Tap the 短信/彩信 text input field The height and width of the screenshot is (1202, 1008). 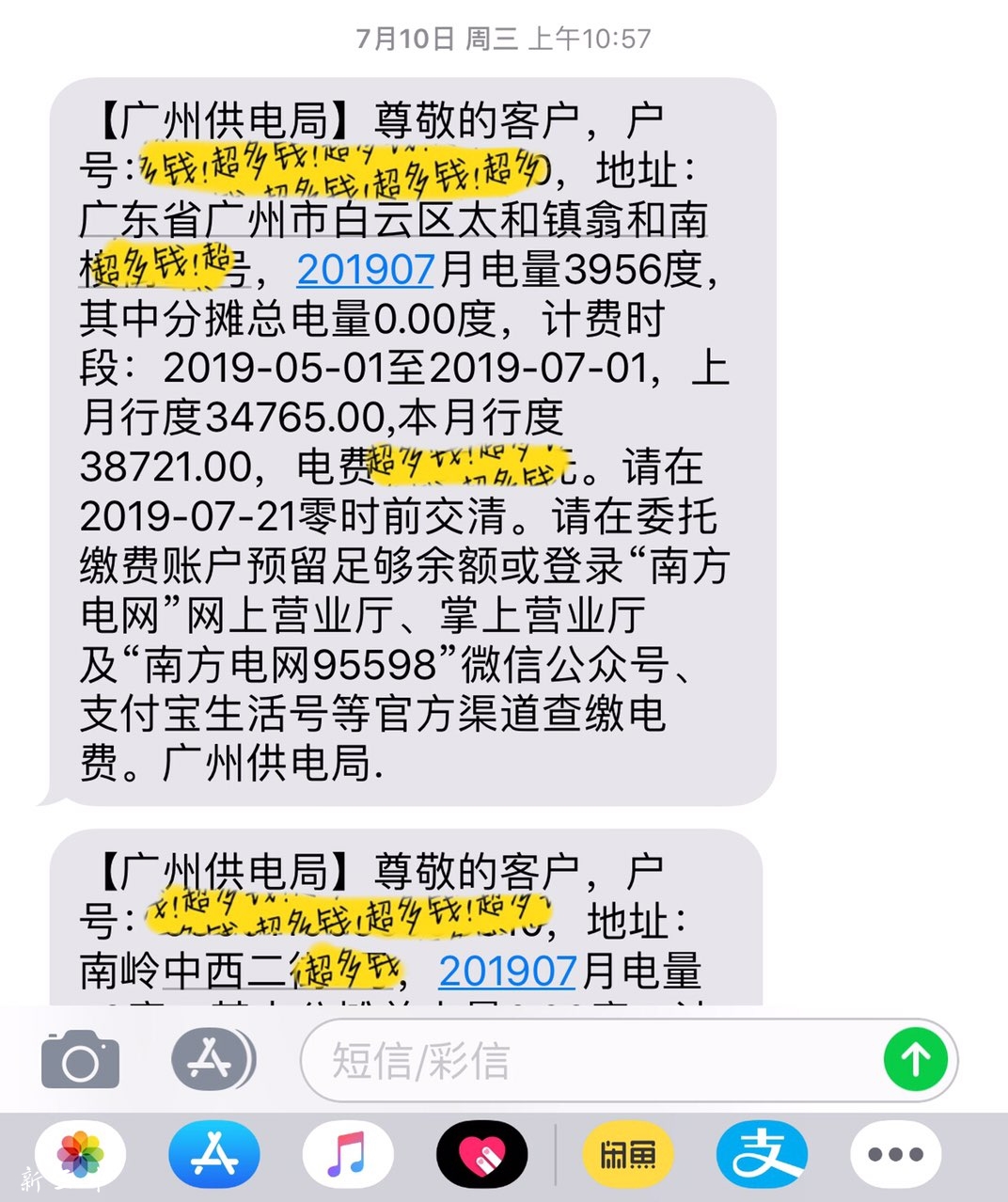click(564, 1060)
